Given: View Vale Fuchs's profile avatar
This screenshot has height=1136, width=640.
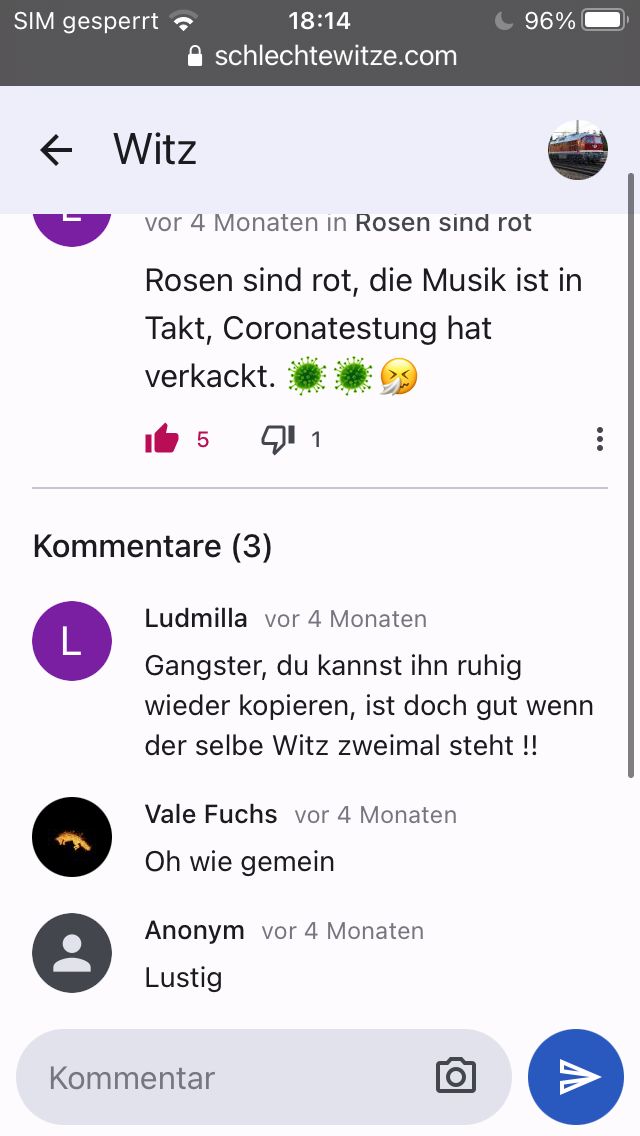Looking at the screenshot, I should 72,837.
